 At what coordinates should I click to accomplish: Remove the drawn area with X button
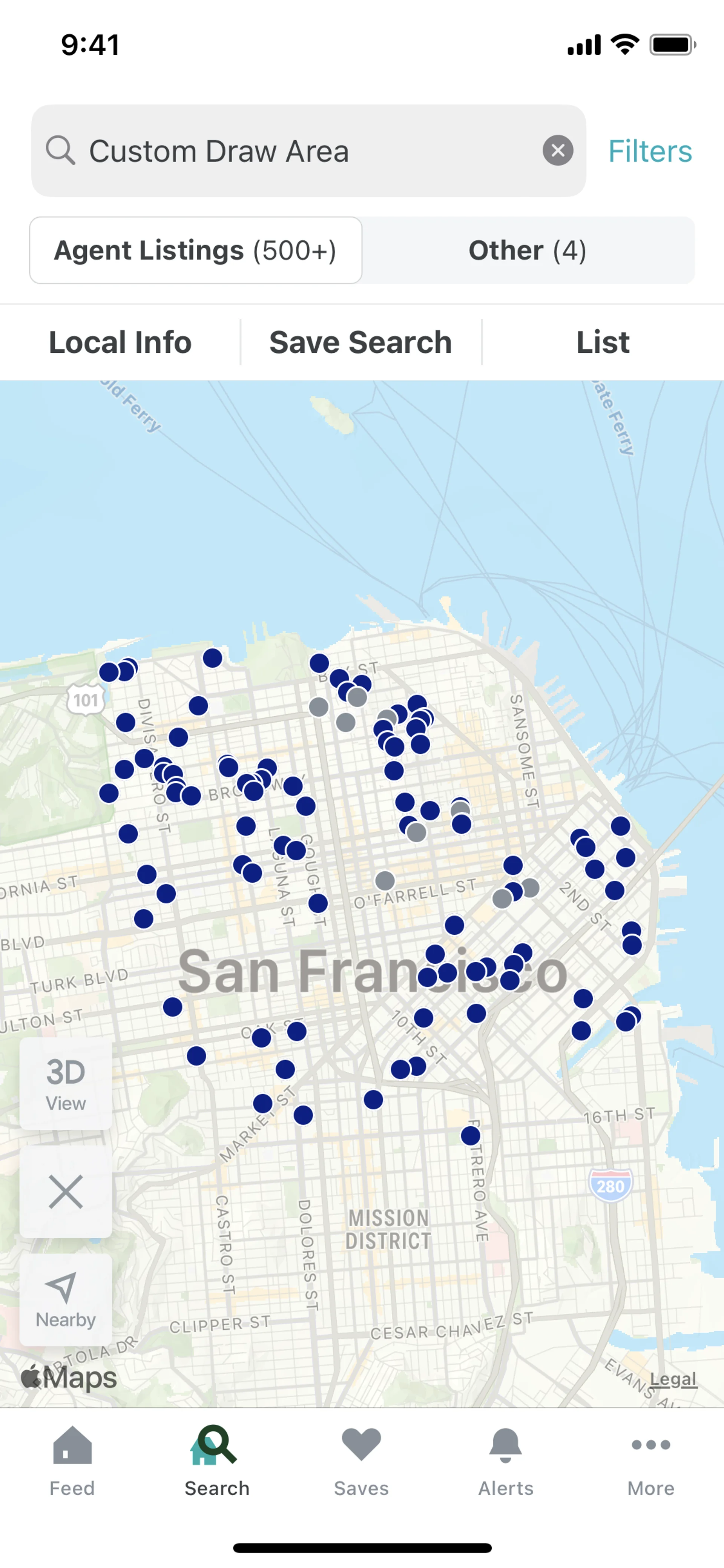pos(66,1192)
